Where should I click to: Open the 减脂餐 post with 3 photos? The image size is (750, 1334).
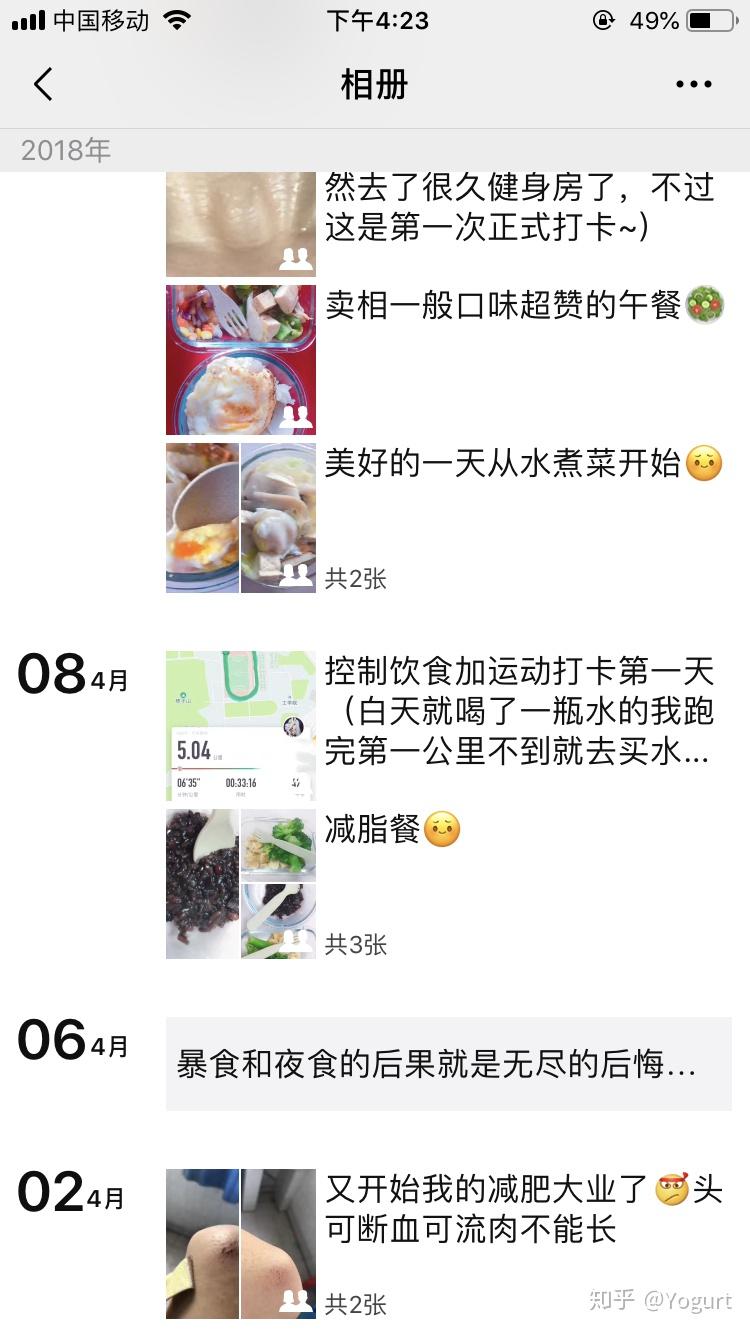click(x=448, y=884)
